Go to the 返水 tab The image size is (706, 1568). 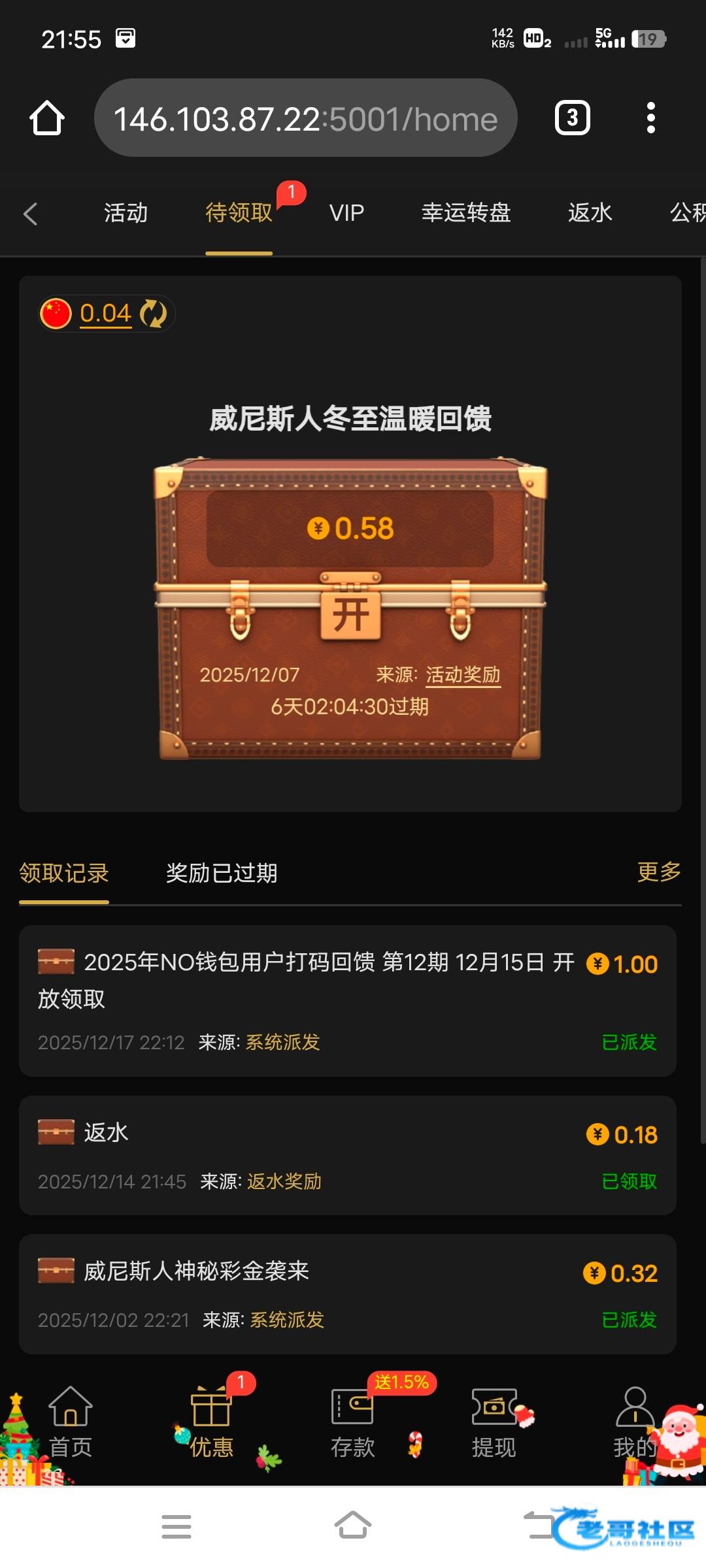590,213
